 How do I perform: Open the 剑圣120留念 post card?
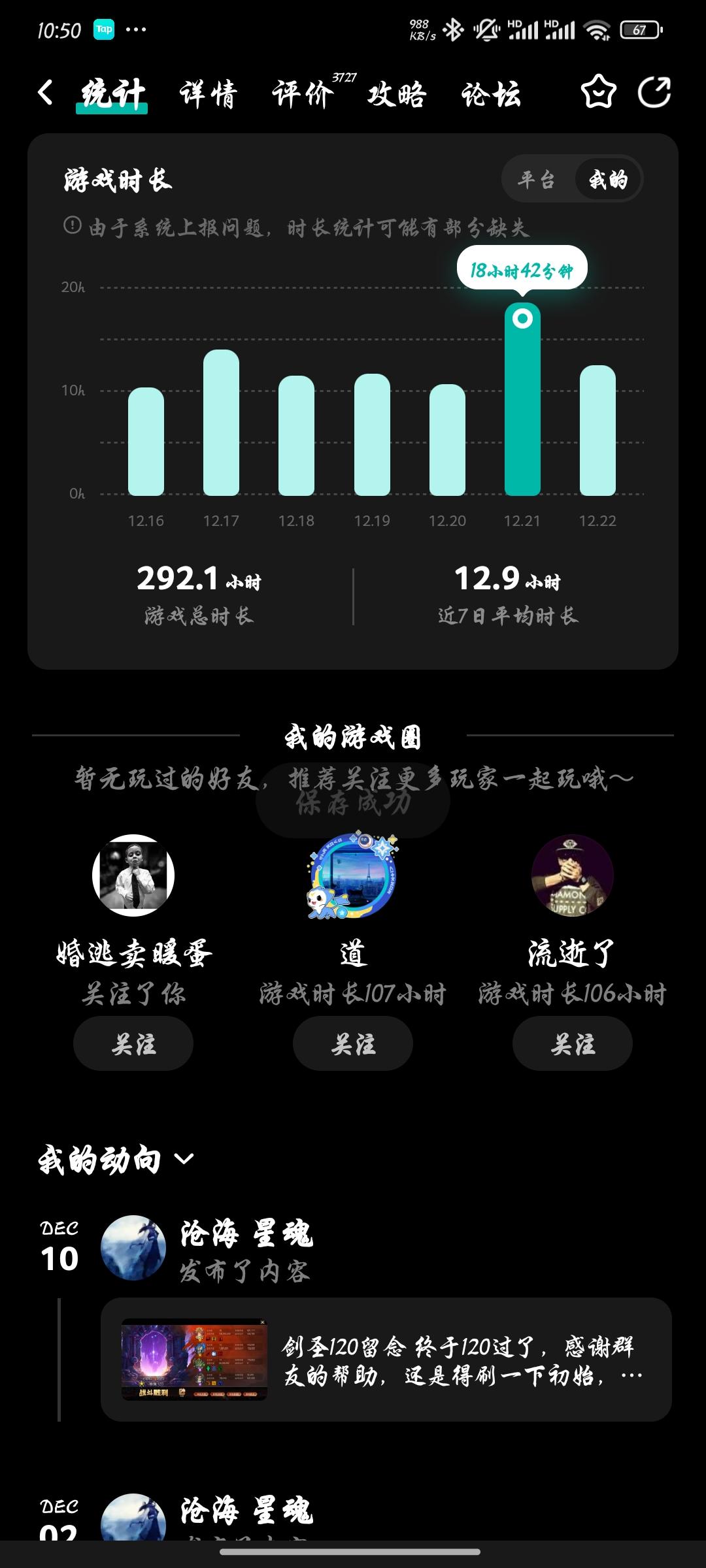pyautogui.click(x=386, y=1360)
